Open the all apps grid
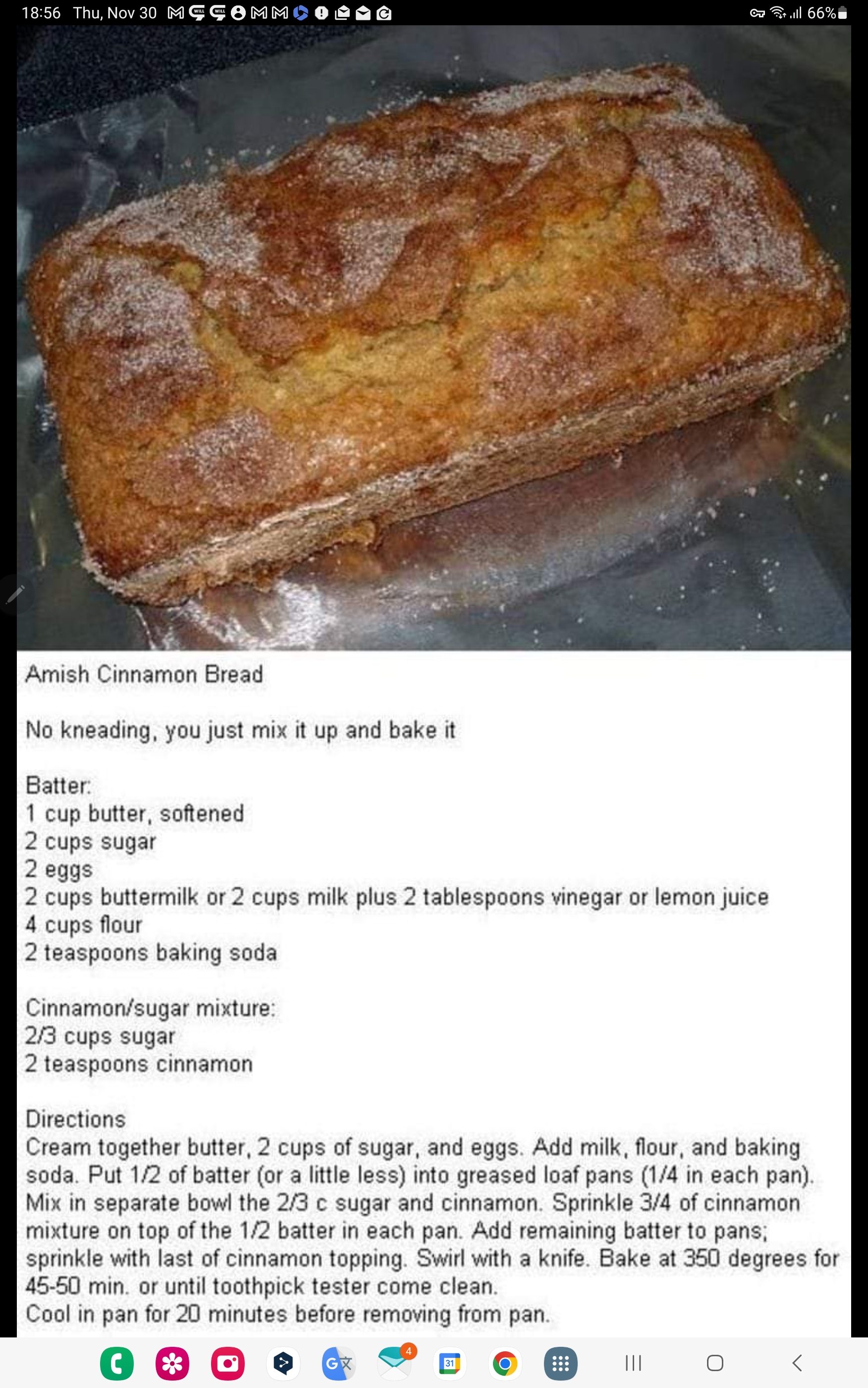Viewport: 868px width, 1388px height. tap(560, 1363)
